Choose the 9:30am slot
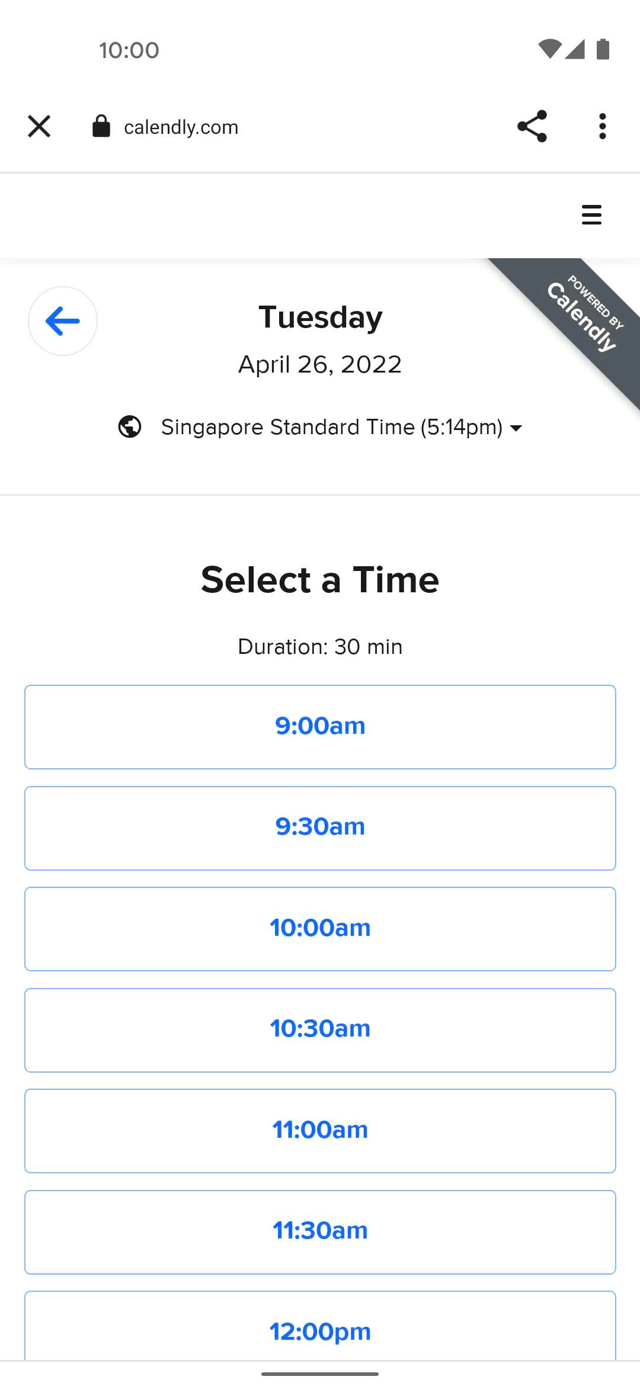 click(x=320, y=828)
